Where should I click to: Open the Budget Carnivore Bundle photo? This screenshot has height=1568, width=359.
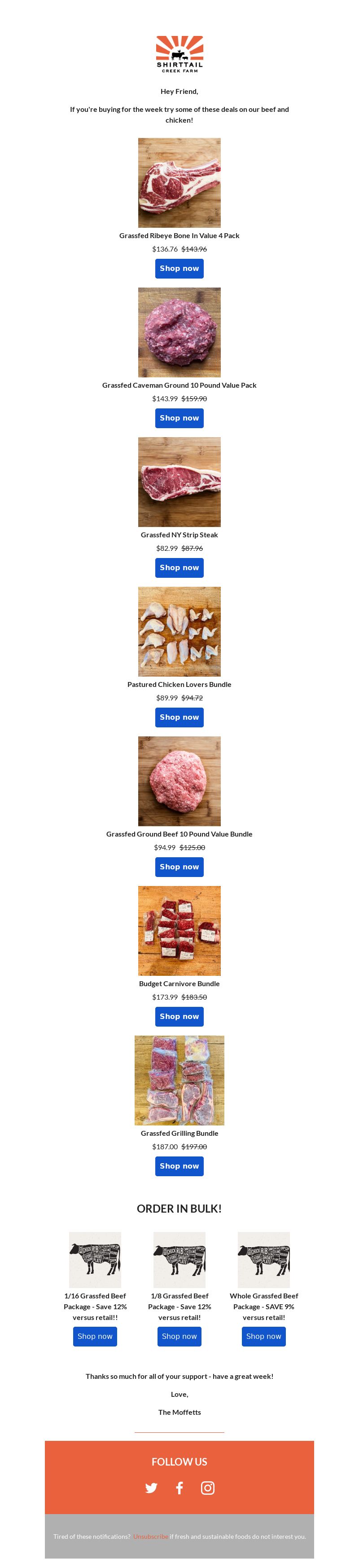(179, 931)
